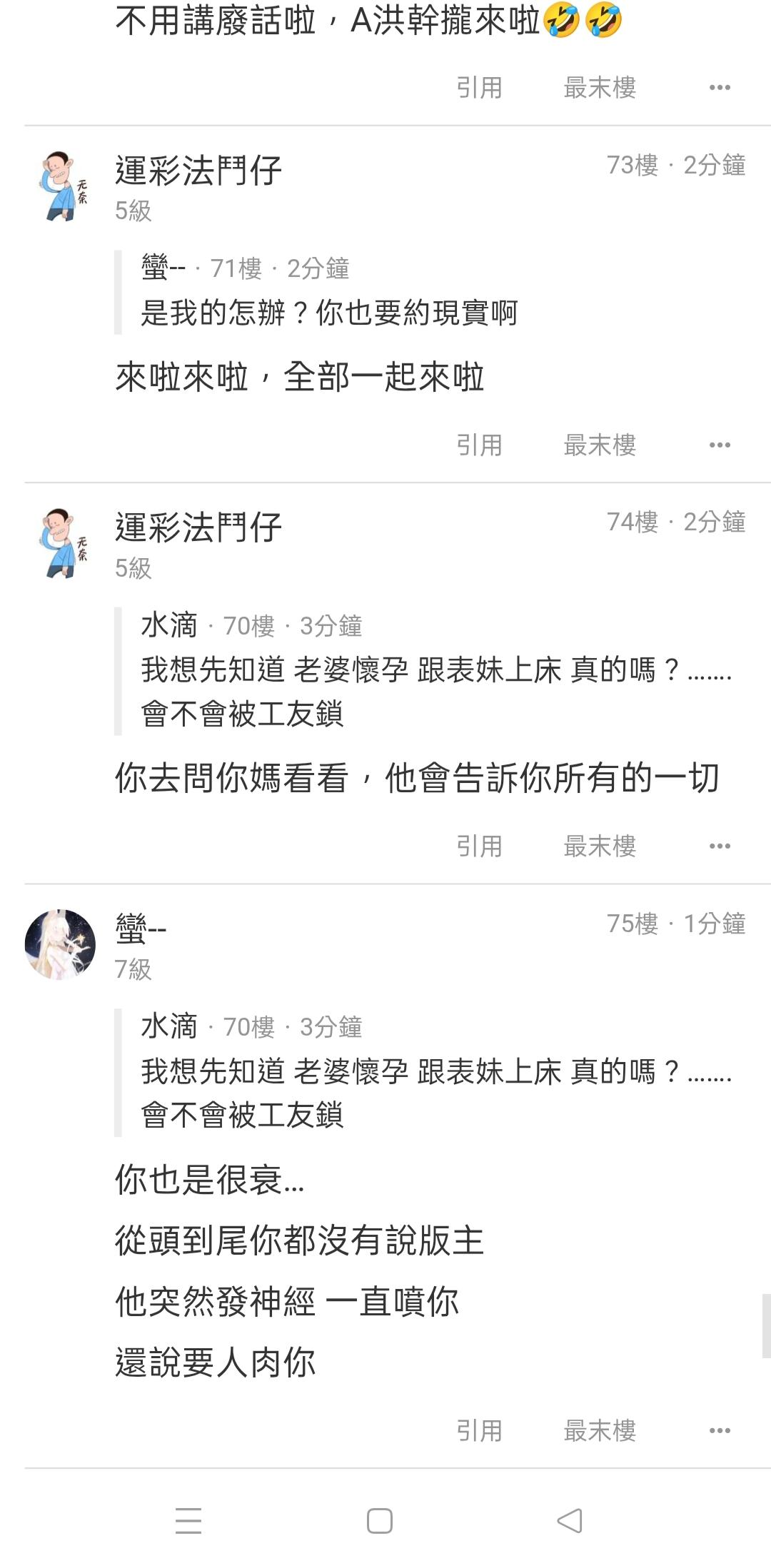771x1568 pixels.
Task: Open the more options on the 73樓 comment
Action: point(720,445)
